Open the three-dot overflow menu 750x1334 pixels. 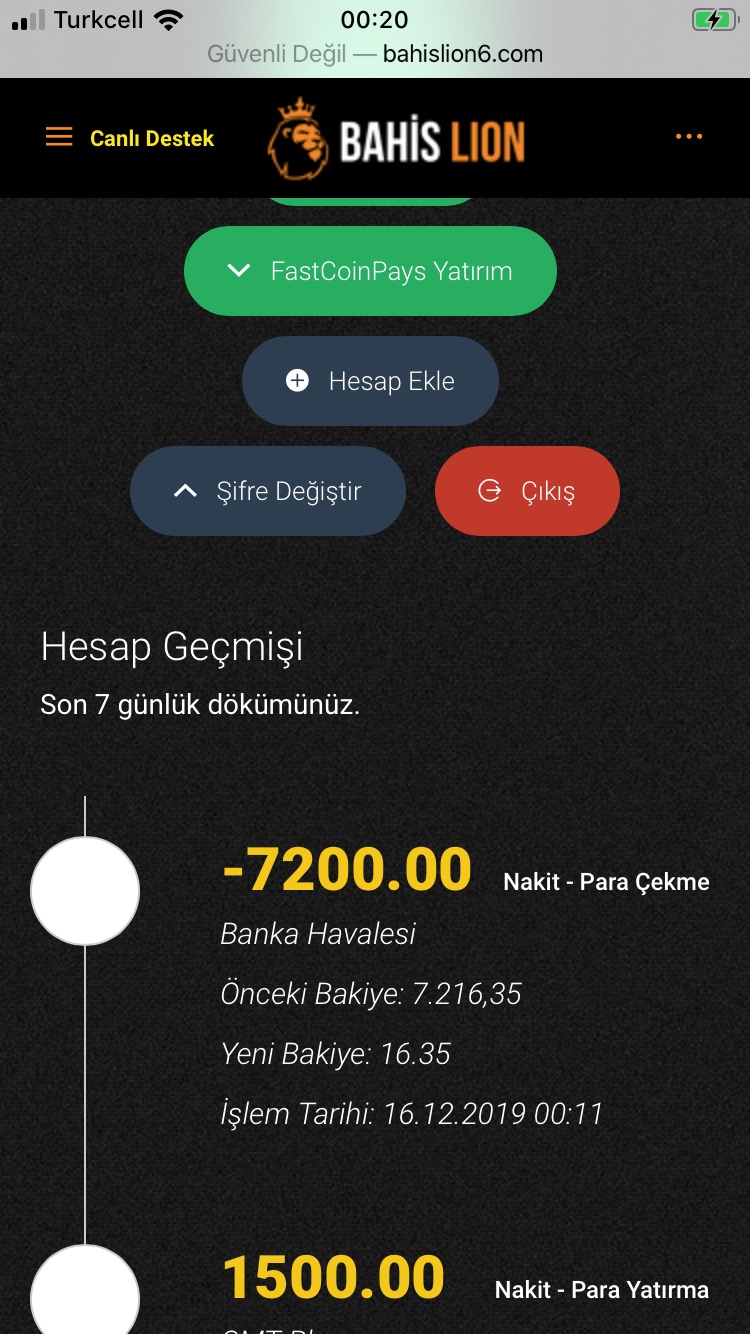pyautogui.click(x=689, y=137)
